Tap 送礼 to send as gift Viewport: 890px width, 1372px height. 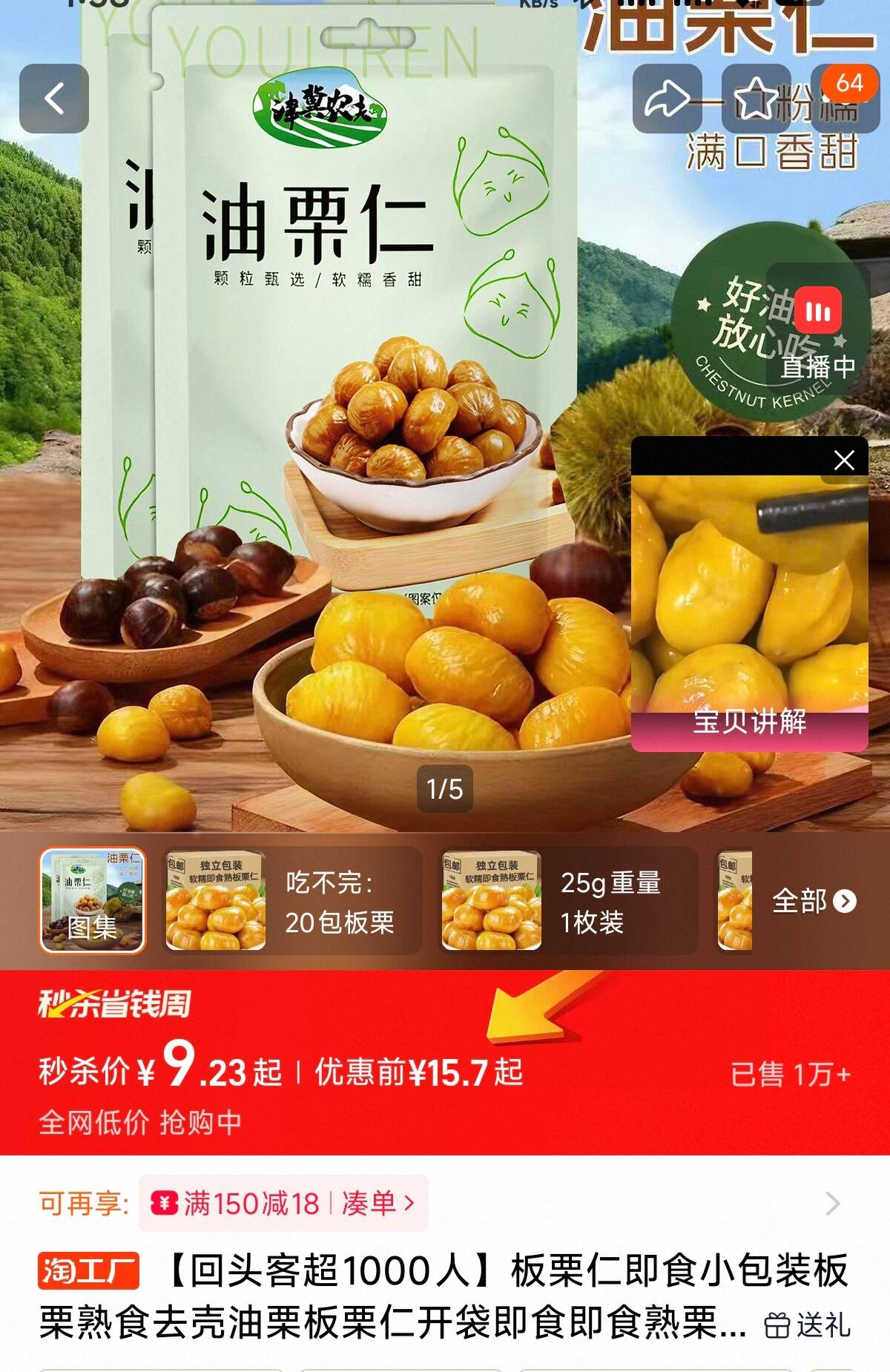tap(807, 1324)
